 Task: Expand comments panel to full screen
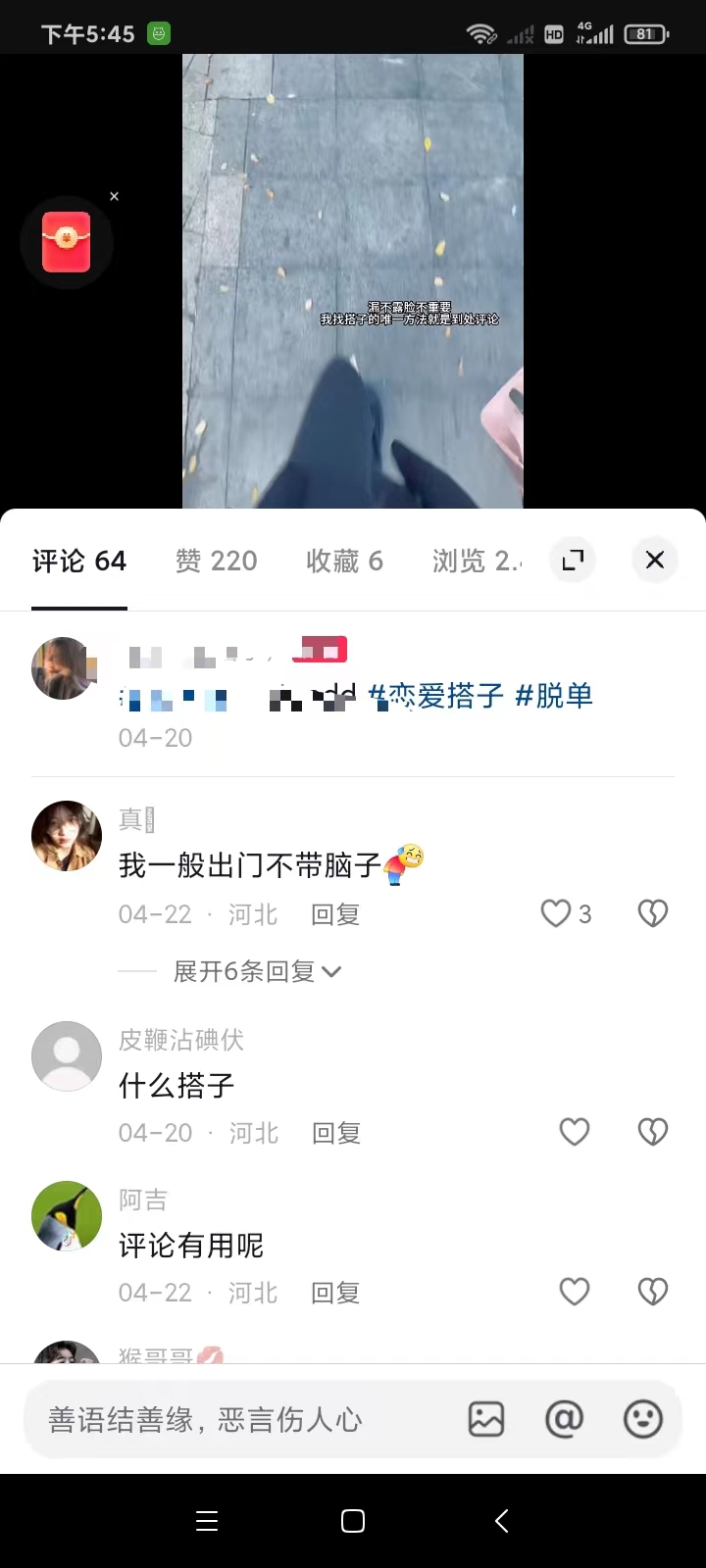[573, 560]
